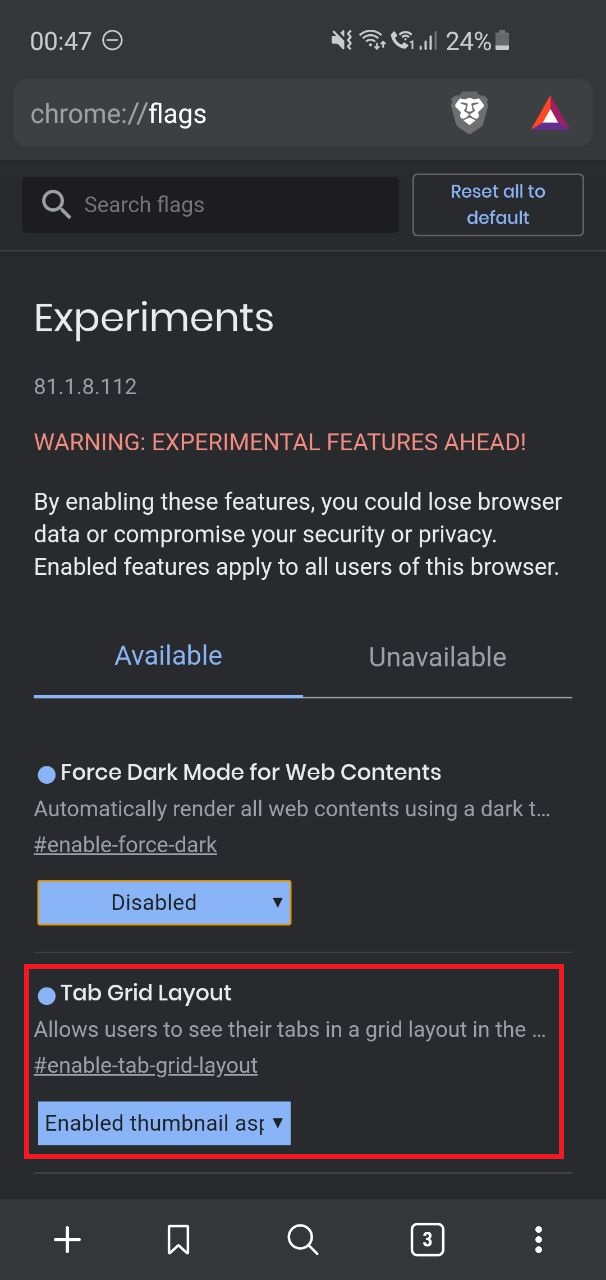
Task: Reset all flags to default
Action: [498, 204]
